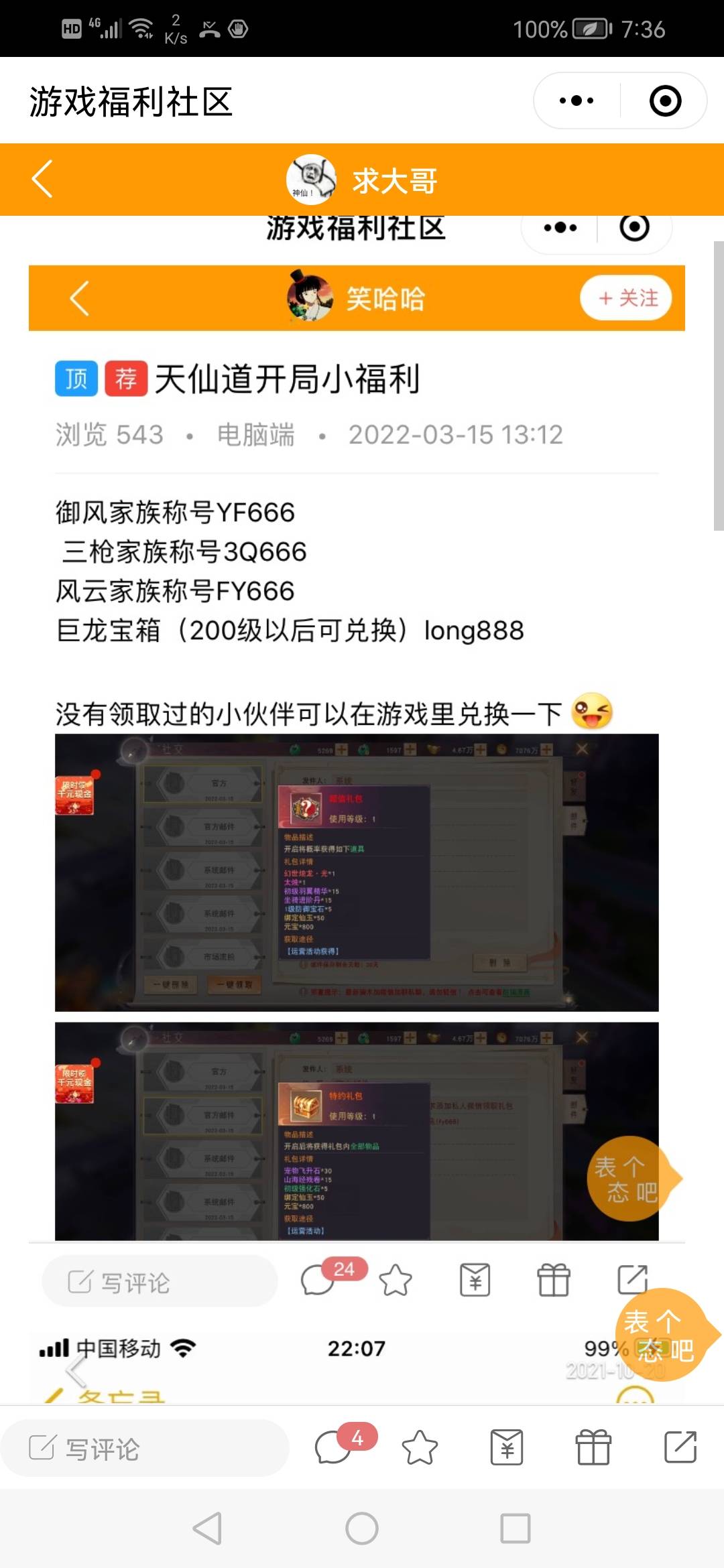Share the post via the bottom toolbar's share icon
This screenshot has width=724, height=1568.
[680, 1447]
